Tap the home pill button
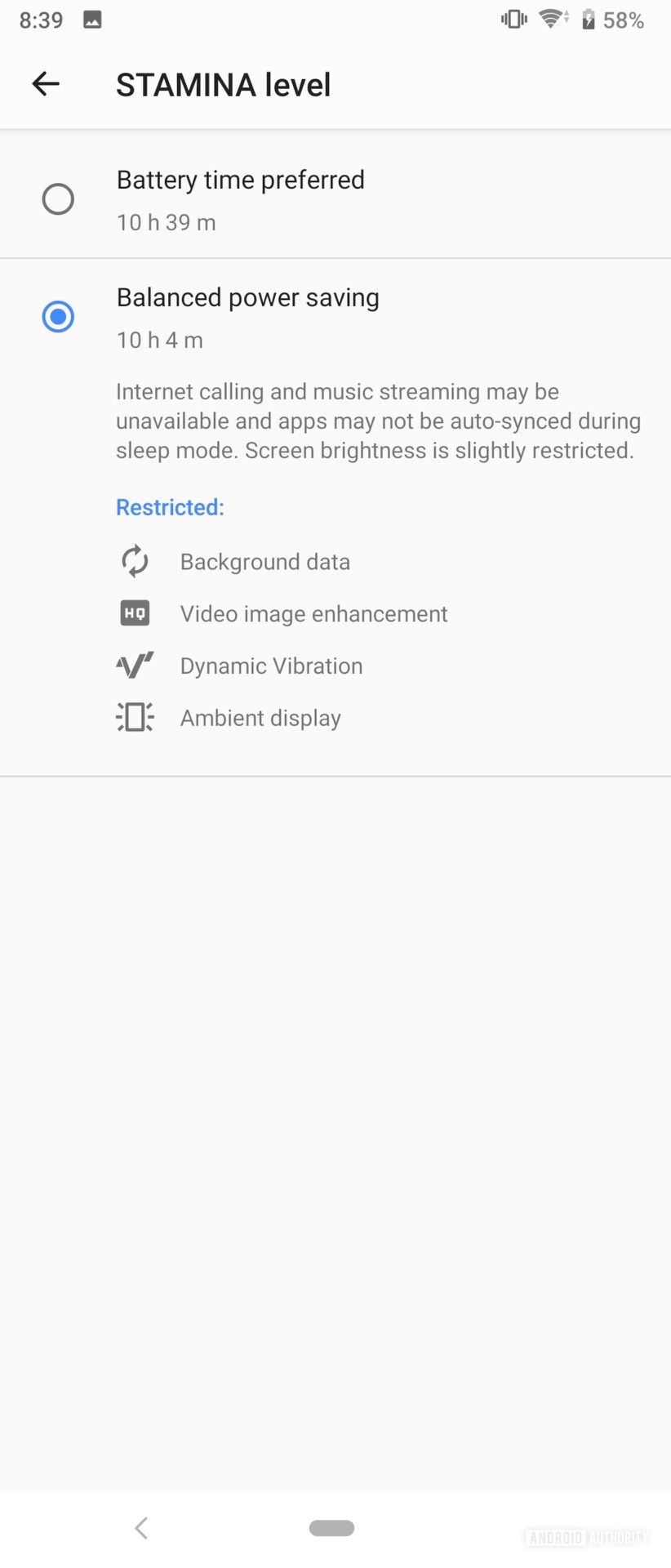Image resolution: width=671 pixels, height=1568 pixels. point(331,1527)
